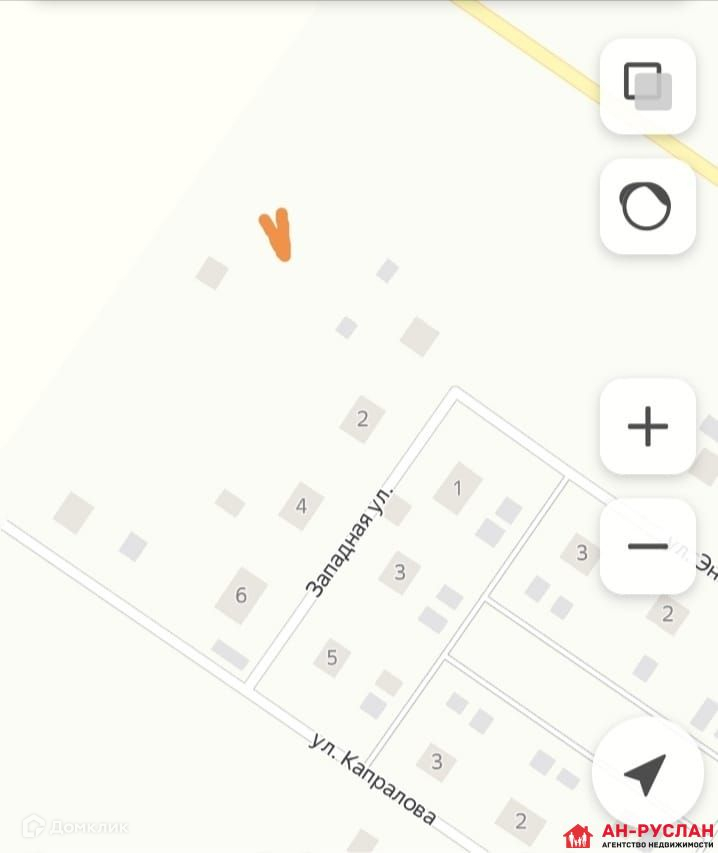This screenshot has width=718, height=853.
Task: Tap the round bubble icon below layers
Action: tap(647, 207)
